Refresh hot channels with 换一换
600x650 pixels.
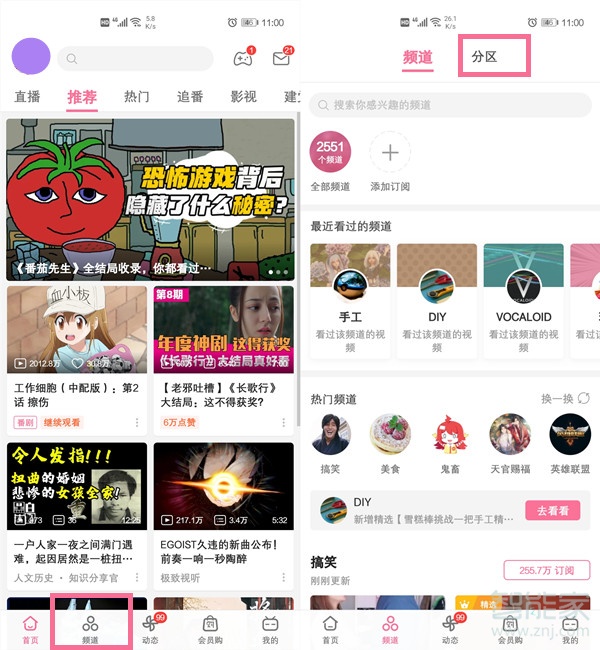coord(565,399)
